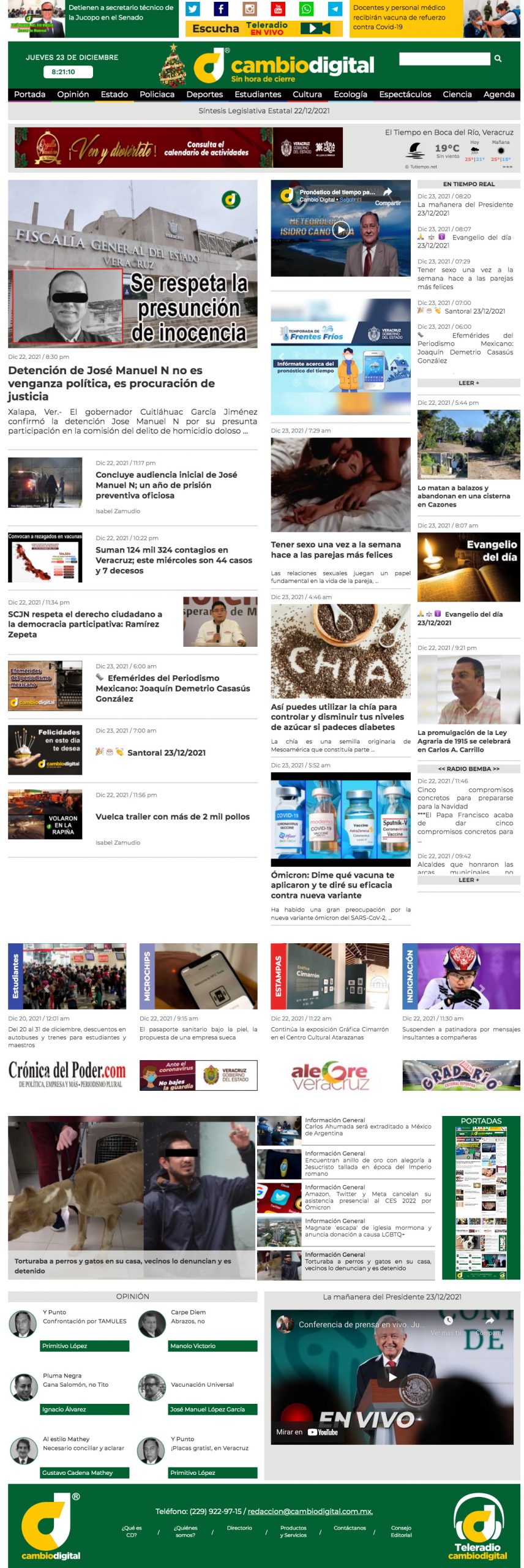524x1568 pixels.
Task: Open Síntesis Legislativa Estatal 22/12/2021 link
Action: click(264, 111)
